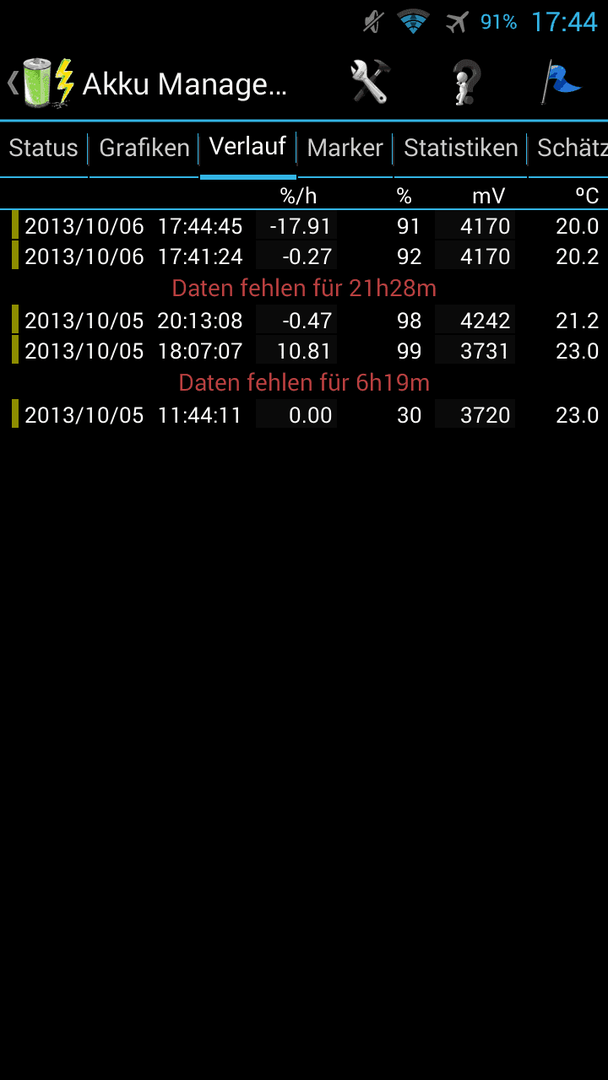Tap the blue flag icon
608x1080 pixels.
point(561,82)
